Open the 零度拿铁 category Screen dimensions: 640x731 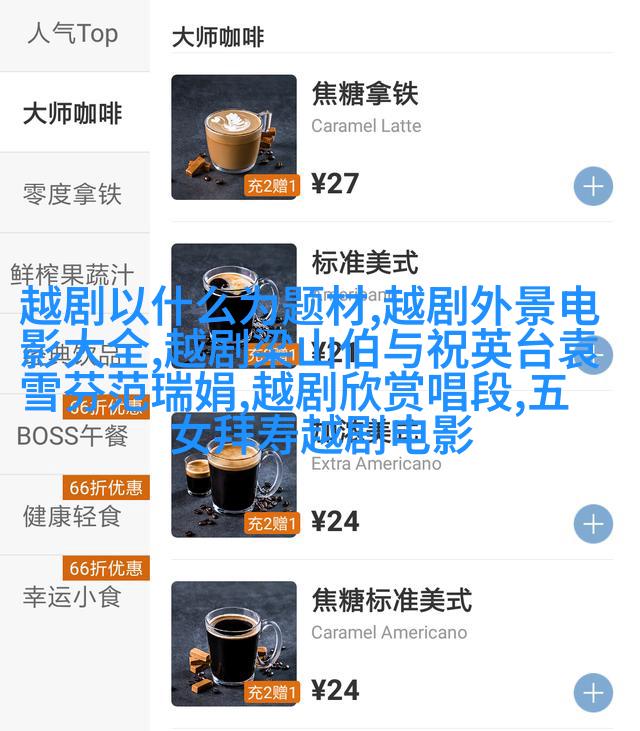coord(72,193)
